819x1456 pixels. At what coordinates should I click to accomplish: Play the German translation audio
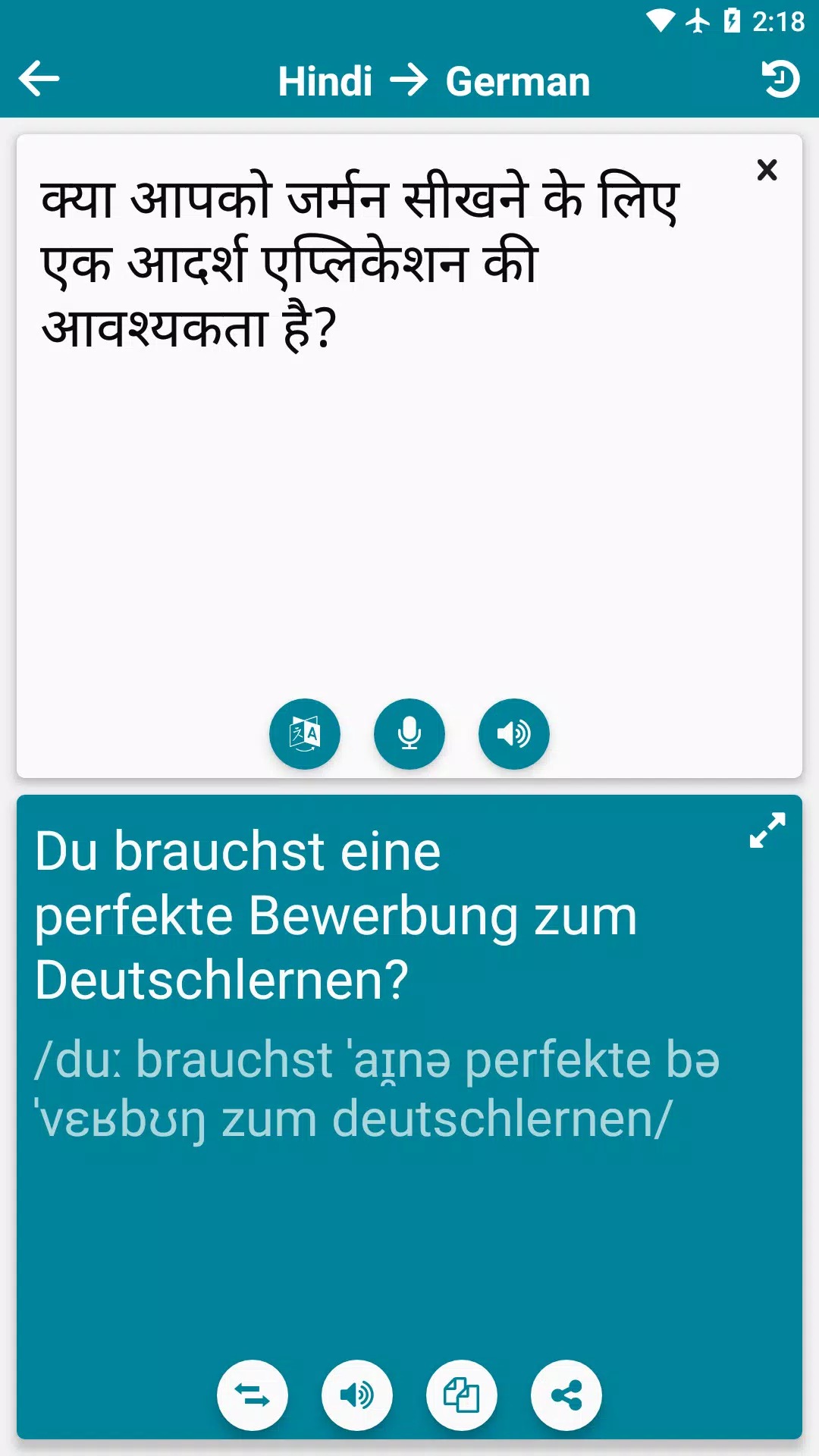(357, 1395)
